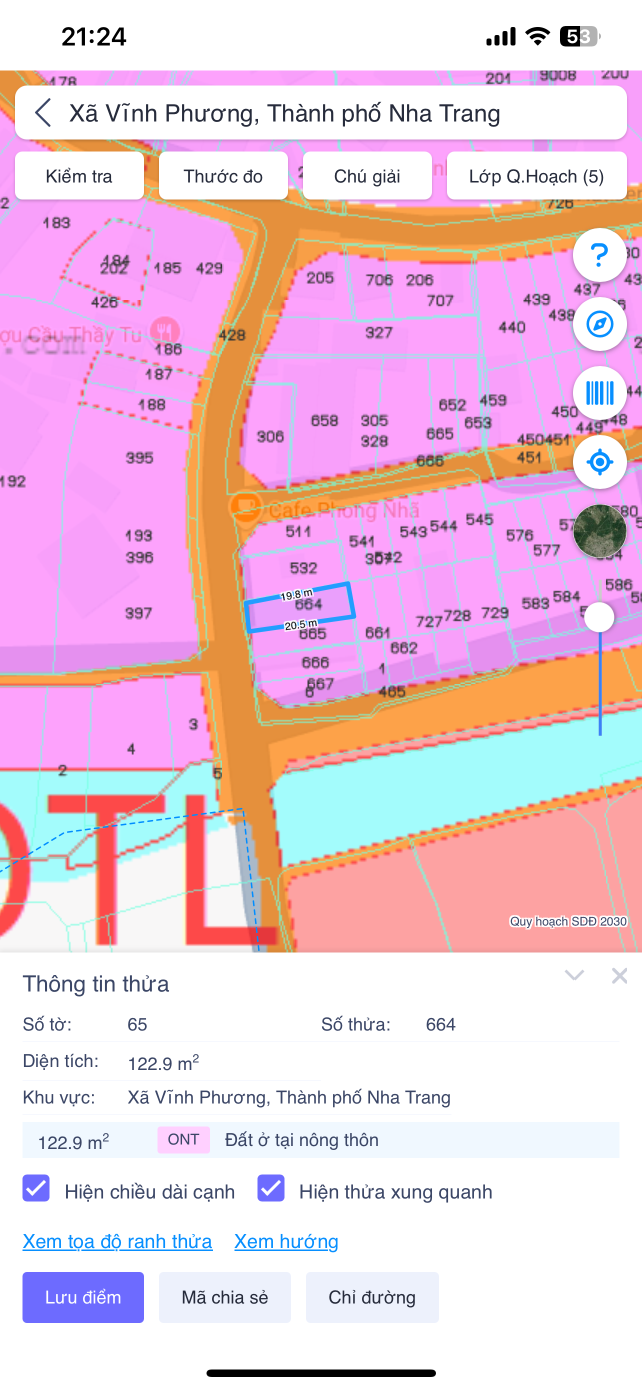Tap the layer opacity slider handle
642x1389 pixels.
599,617
